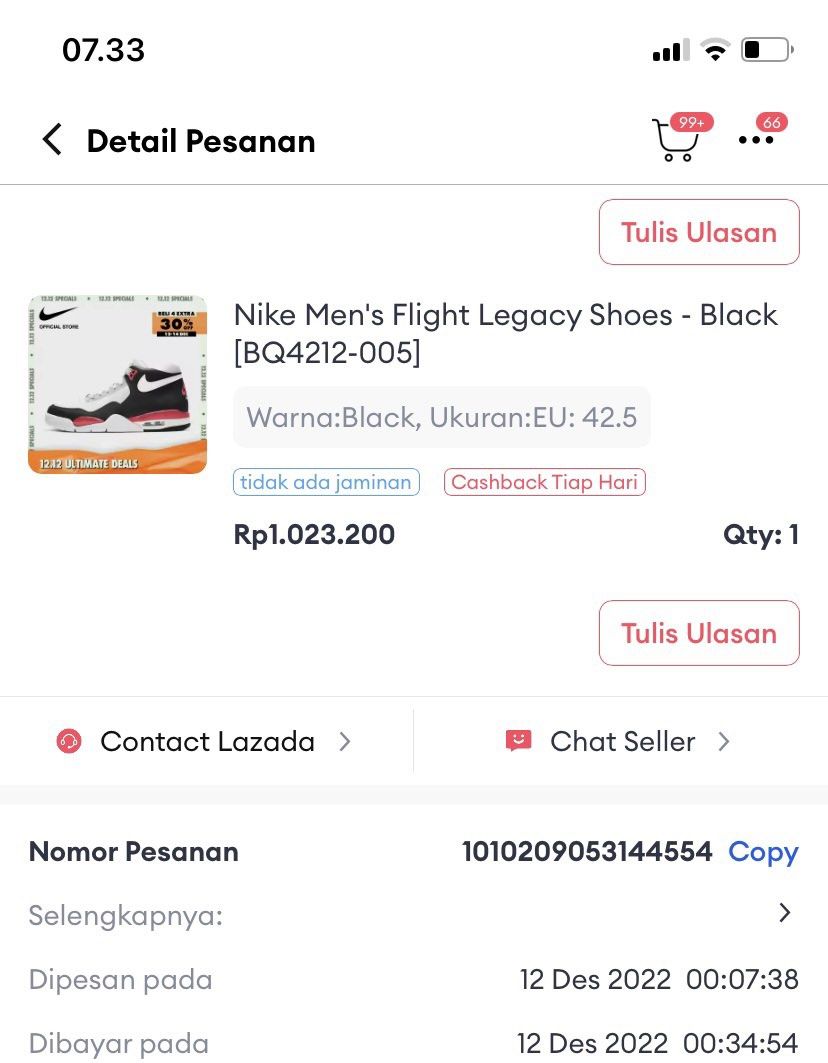Image resolution: width=828 pixels, height=1063 pixels.
Task: Select the 'Cashback Tiap Hari' tag
Action: coord(544,482)
